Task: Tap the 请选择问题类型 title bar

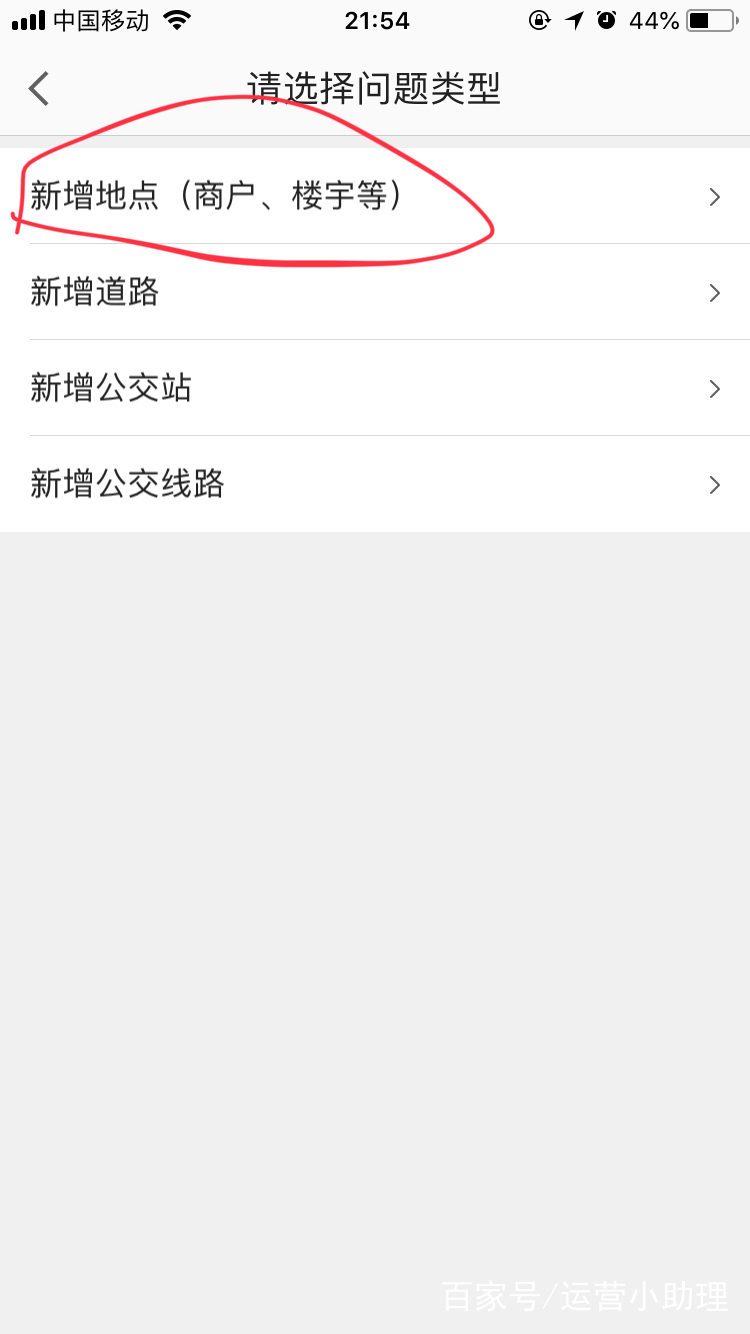Action: (375, 88)
